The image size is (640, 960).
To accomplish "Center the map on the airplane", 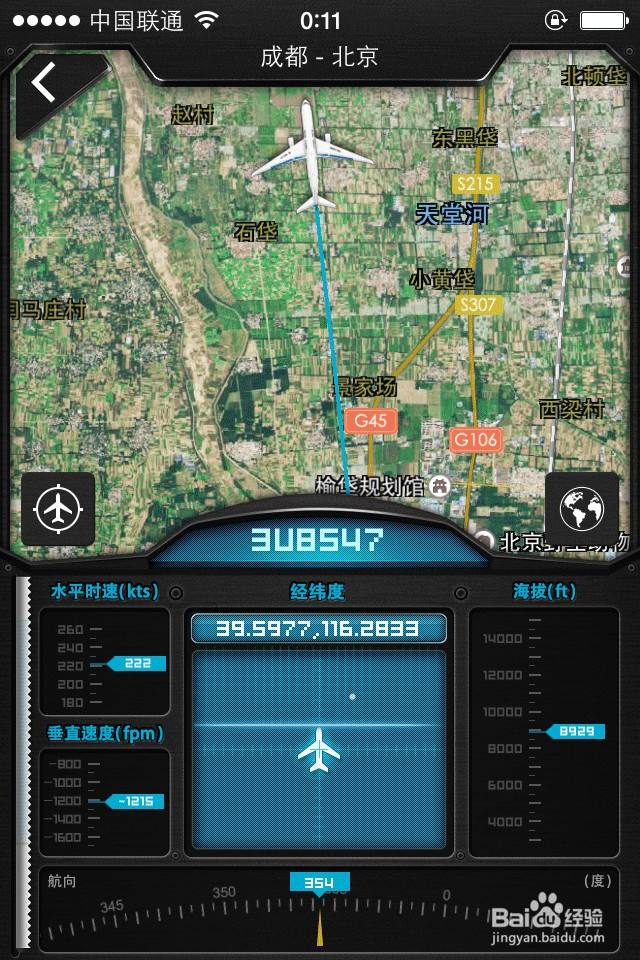I will pos(58,509).
